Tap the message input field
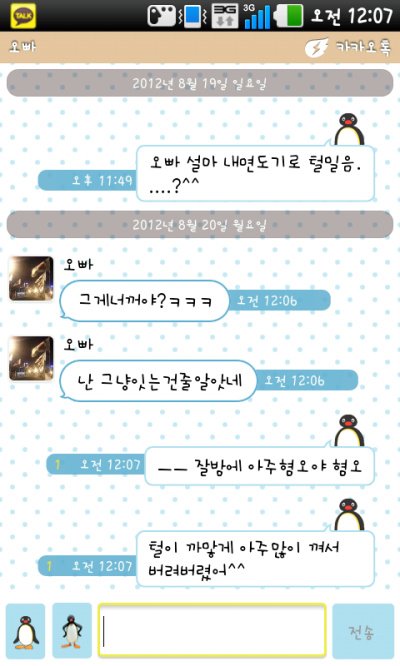400x666 pixels. [212, 631]
